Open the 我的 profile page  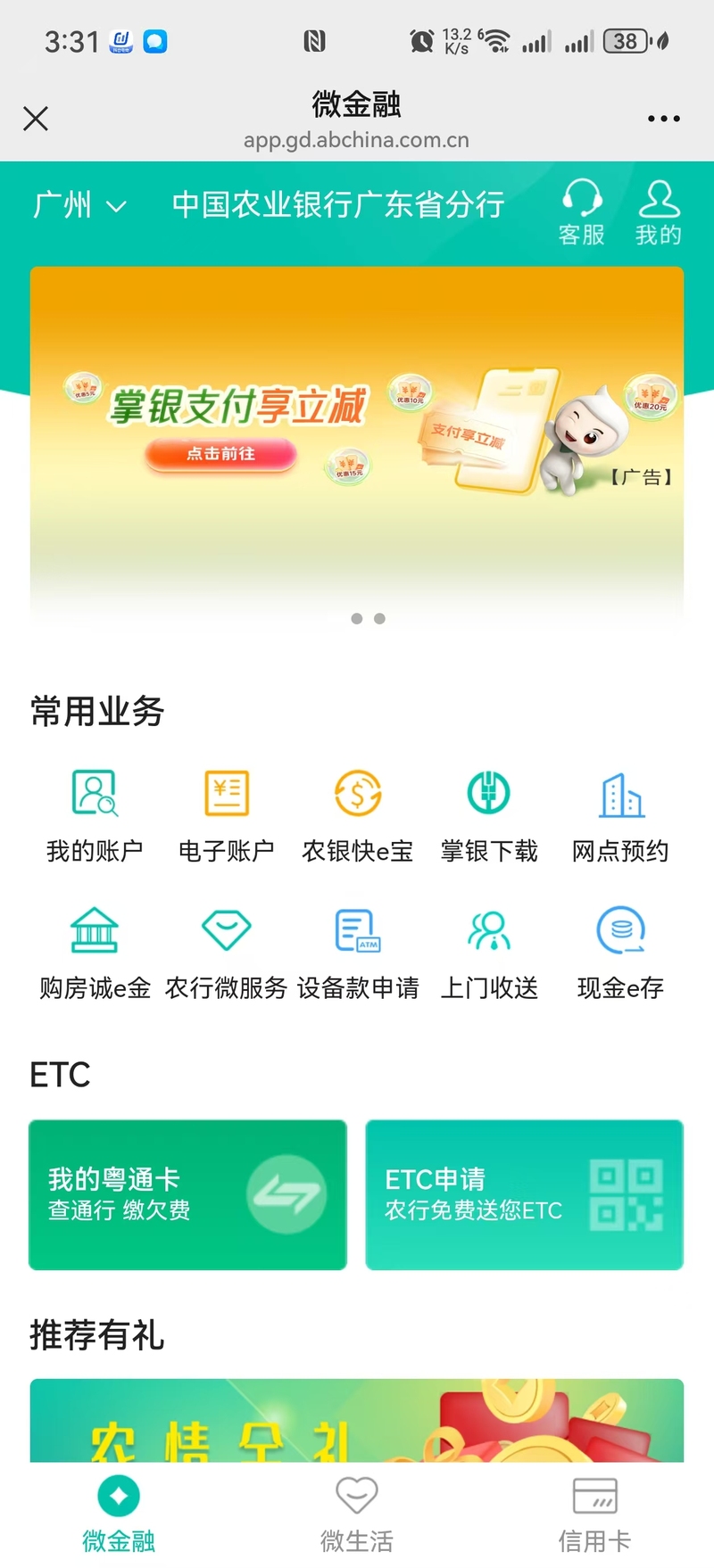tap(659, 212)
